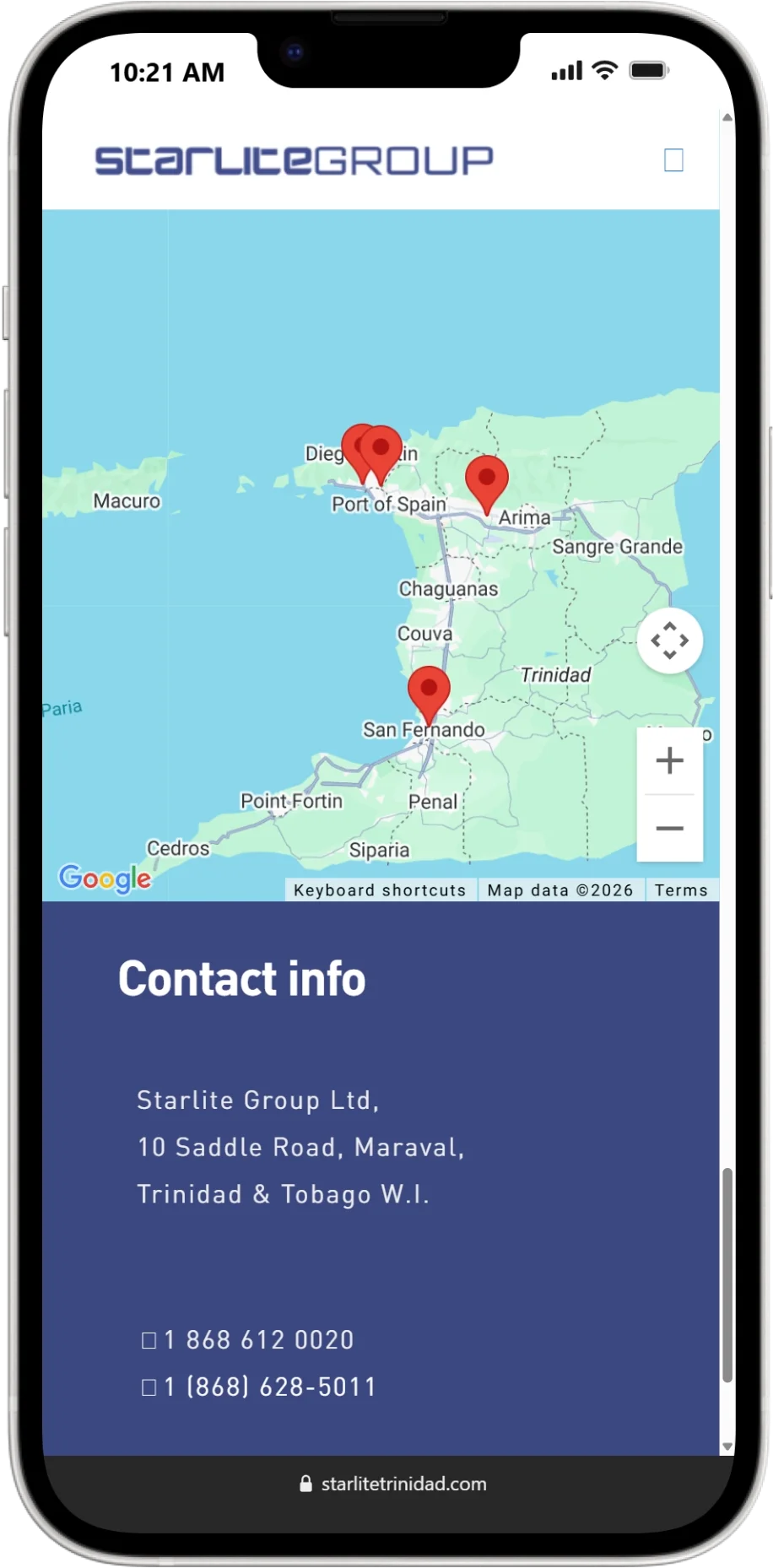Image resolution: width=773 pixels, height=1568 pixels.
Task: Zoom in on the map
Action: (669, 760)
